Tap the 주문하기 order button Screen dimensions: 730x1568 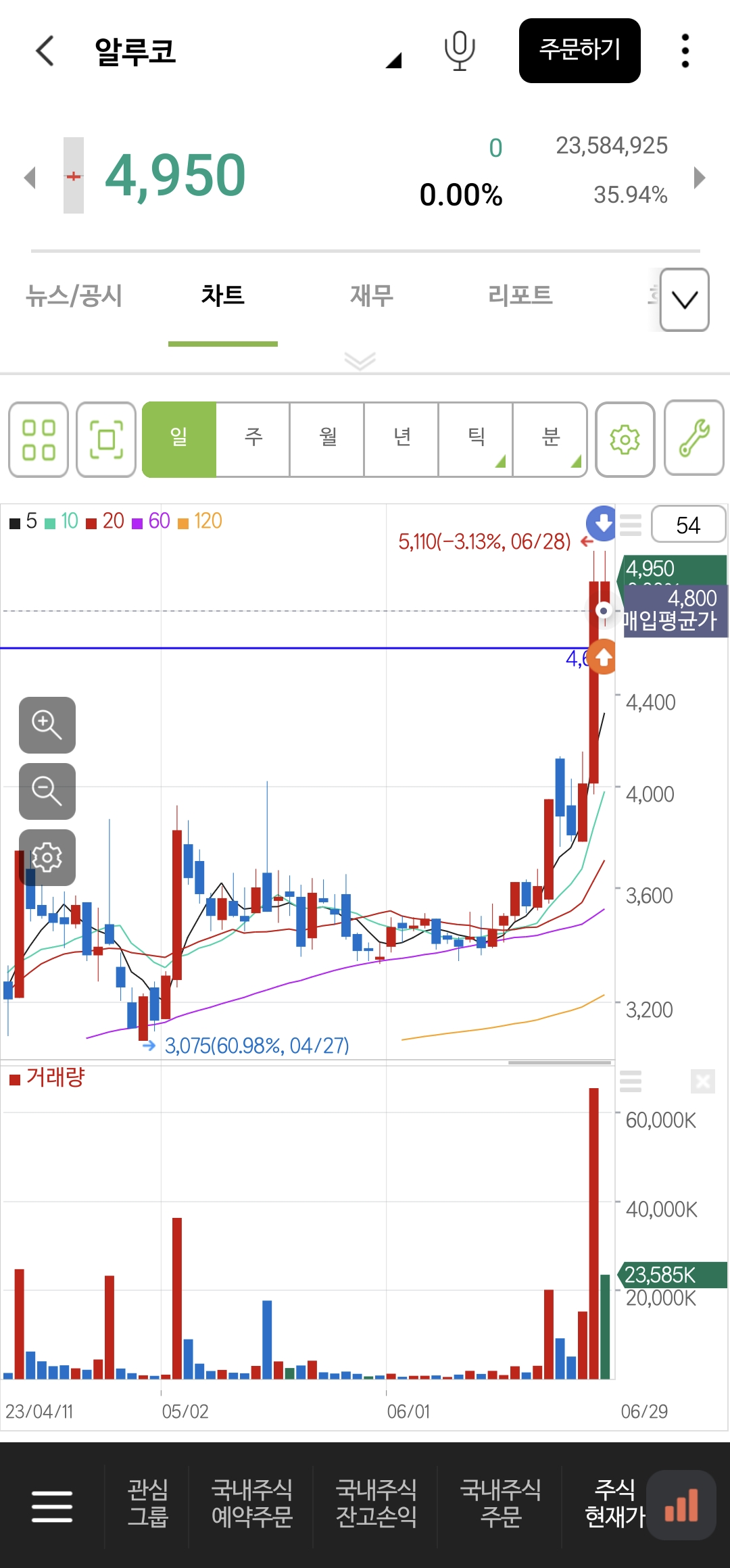click(579, 51)
